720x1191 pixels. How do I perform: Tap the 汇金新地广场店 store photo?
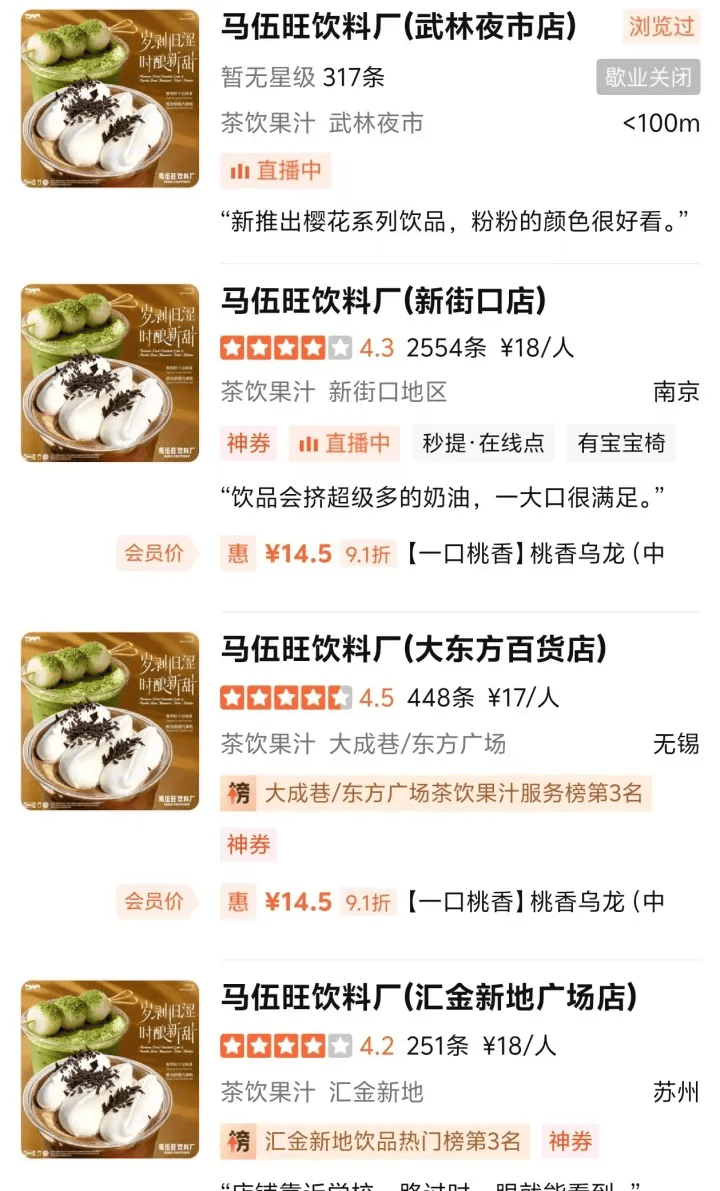coord(110,1068)
